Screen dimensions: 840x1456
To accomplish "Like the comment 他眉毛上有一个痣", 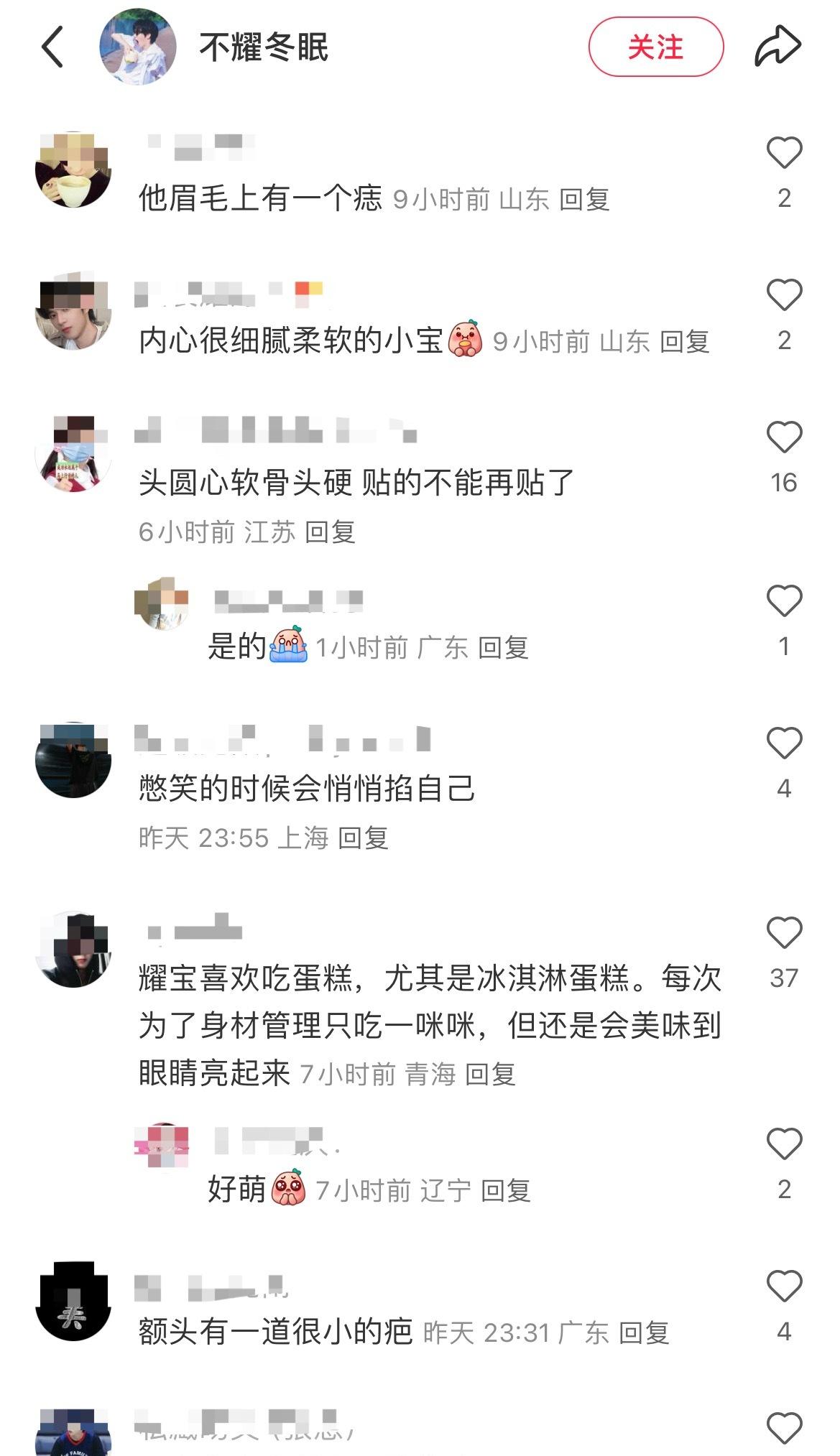I will (784, 152).
